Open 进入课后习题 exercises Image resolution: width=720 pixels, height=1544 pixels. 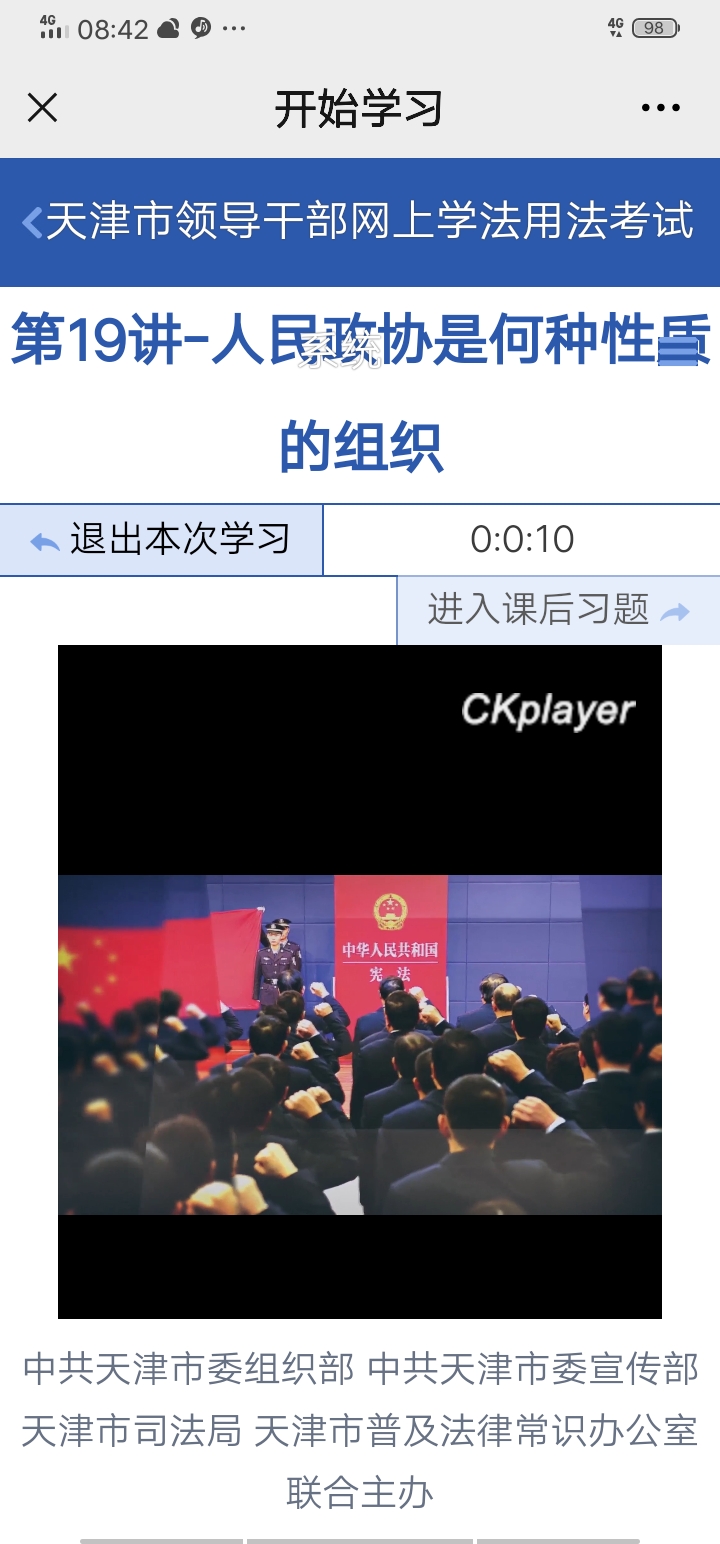click(558, 610)
